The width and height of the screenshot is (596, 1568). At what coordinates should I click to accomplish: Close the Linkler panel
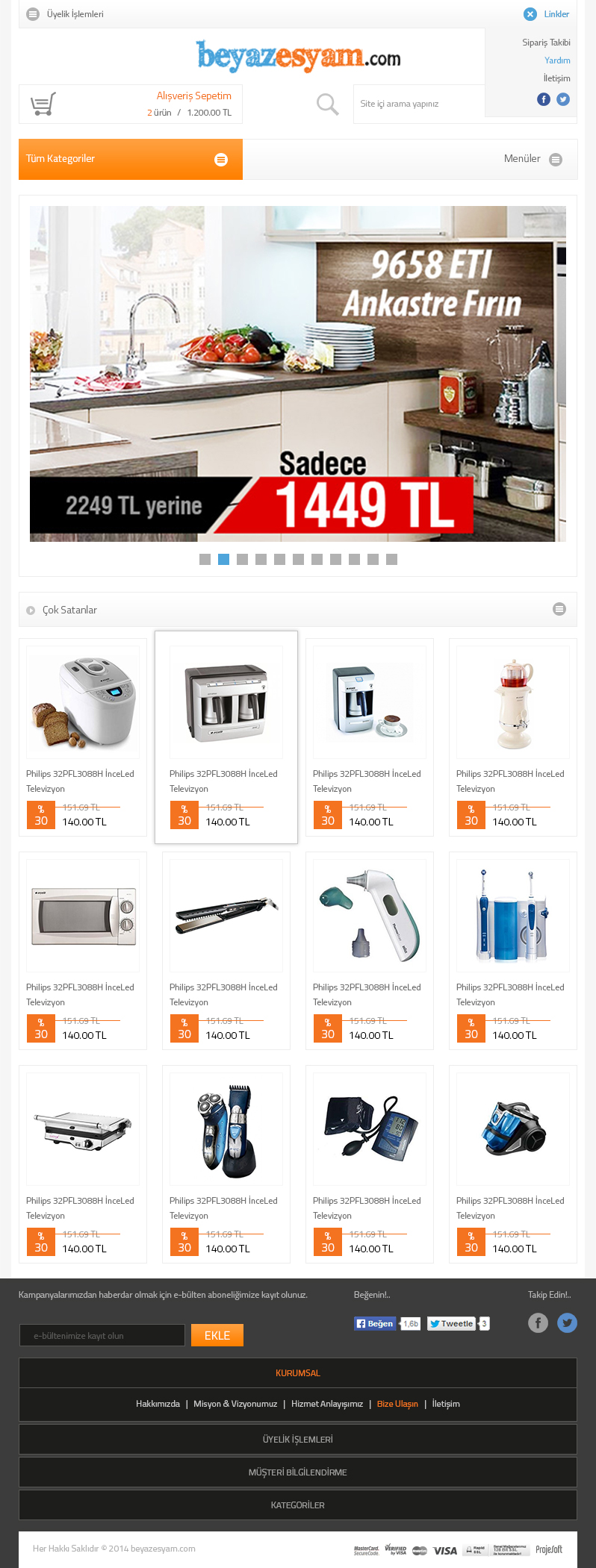point(530,14)
